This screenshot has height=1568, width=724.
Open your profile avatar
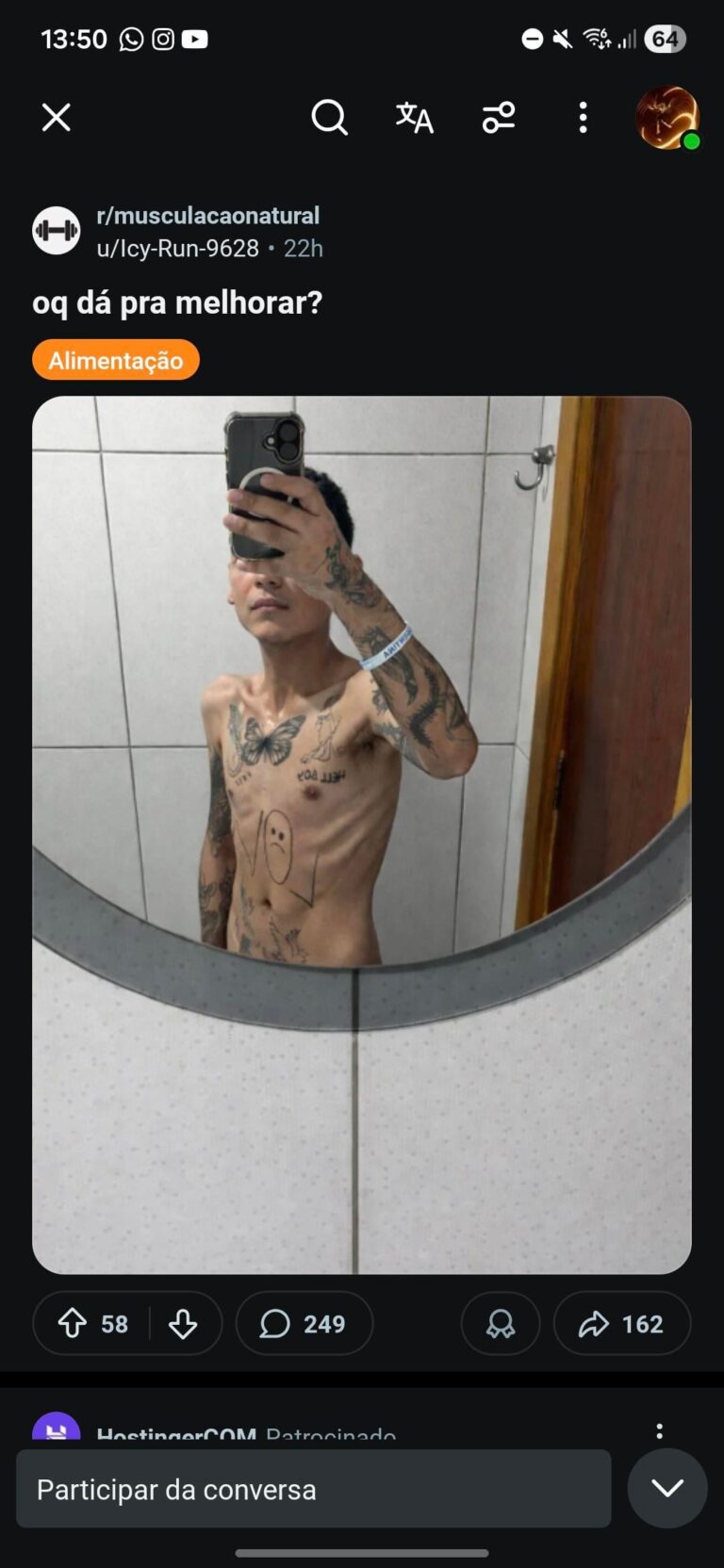pos(667,118)
